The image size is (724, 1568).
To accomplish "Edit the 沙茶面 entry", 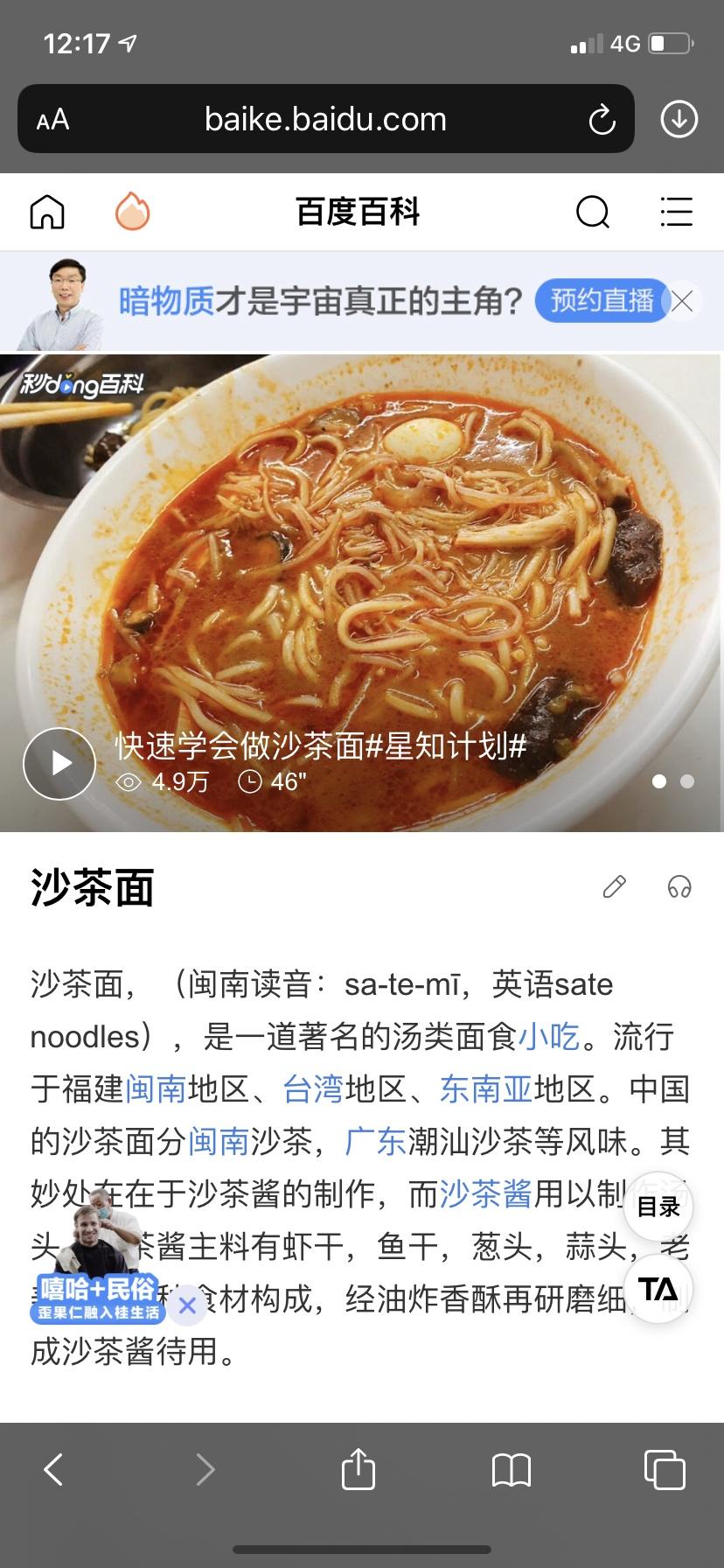I will 615,887.
